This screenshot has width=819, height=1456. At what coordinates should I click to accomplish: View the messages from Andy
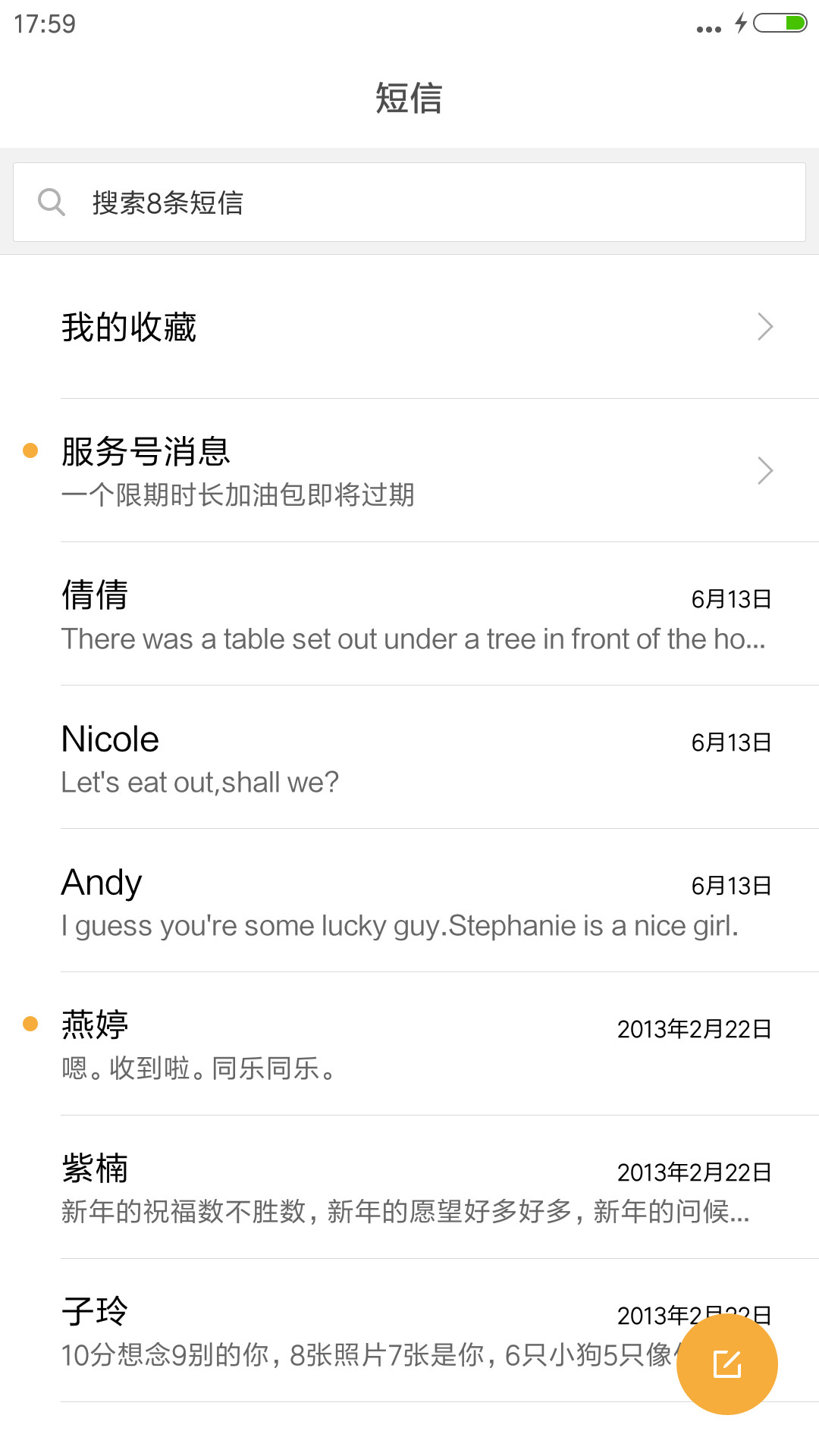(409, 900)
